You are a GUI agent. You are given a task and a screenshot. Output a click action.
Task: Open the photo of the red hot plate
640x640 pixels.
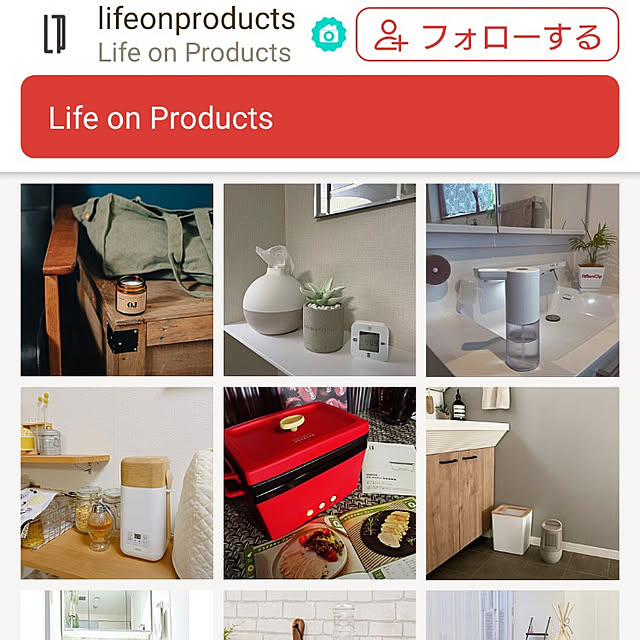pyautogui.click(x=319, y=483)
